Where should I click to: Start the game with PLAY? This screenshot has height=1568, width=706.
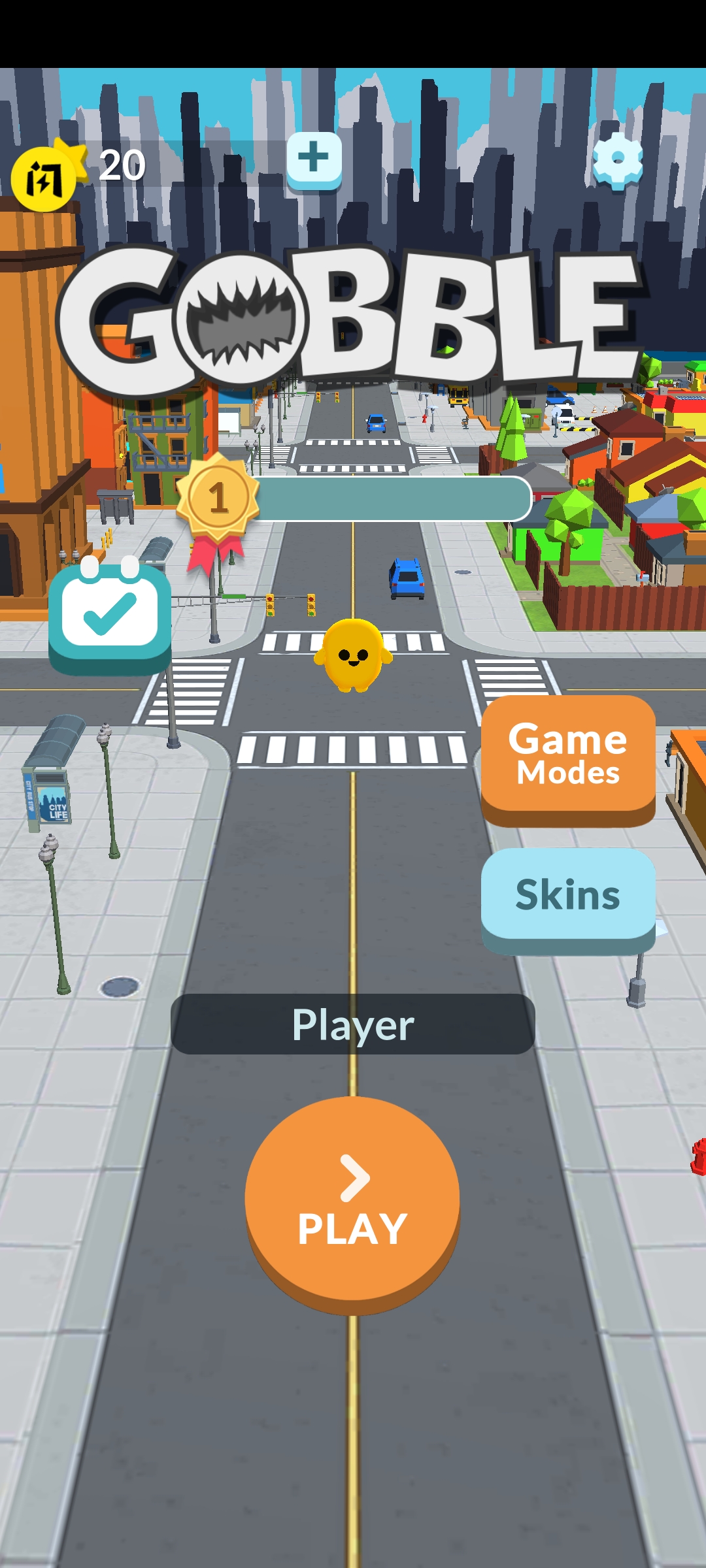(x=353, y=1201)
